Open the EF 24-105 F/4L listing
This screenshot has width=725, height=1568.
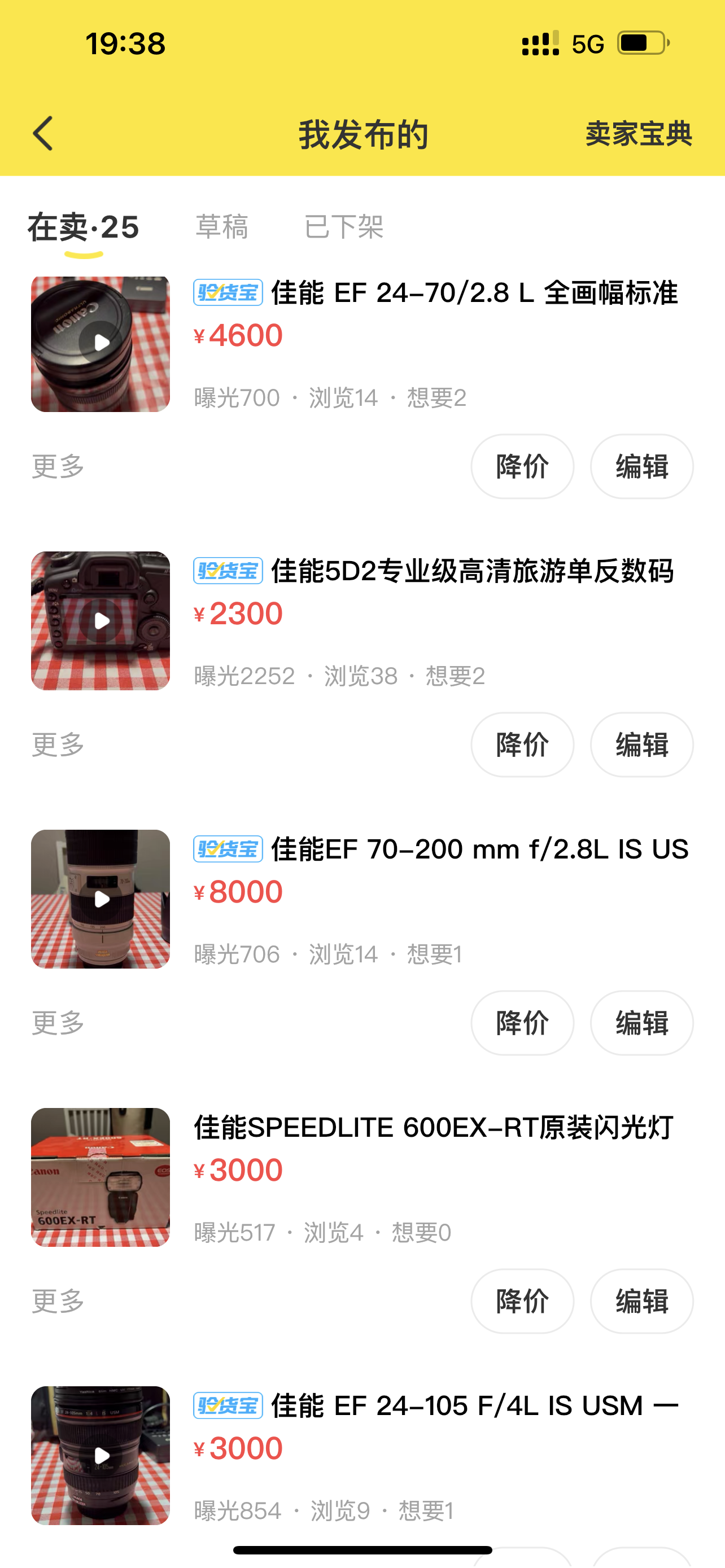(x=474, y=1406)
